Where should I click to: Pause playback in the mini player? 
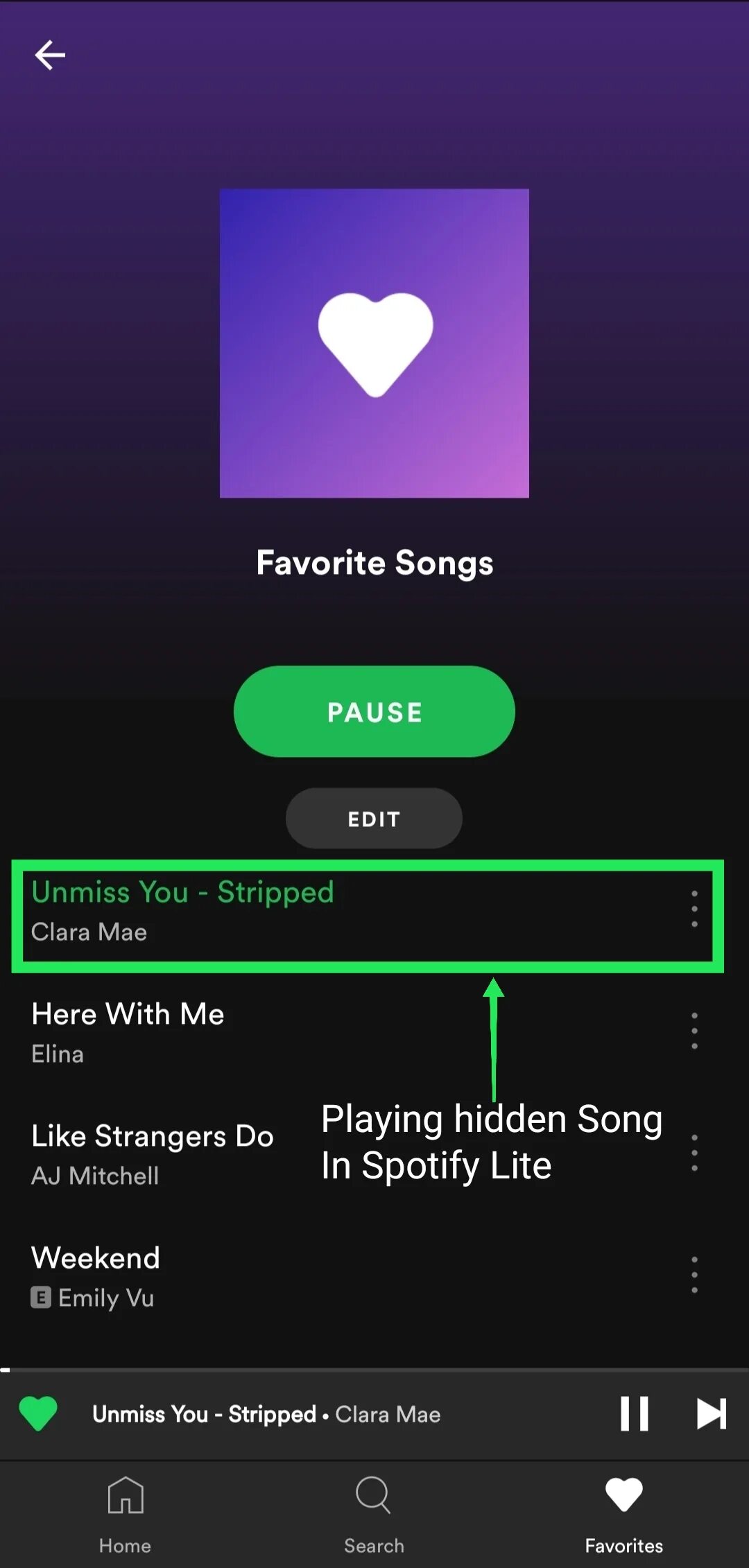(634, 1413)
